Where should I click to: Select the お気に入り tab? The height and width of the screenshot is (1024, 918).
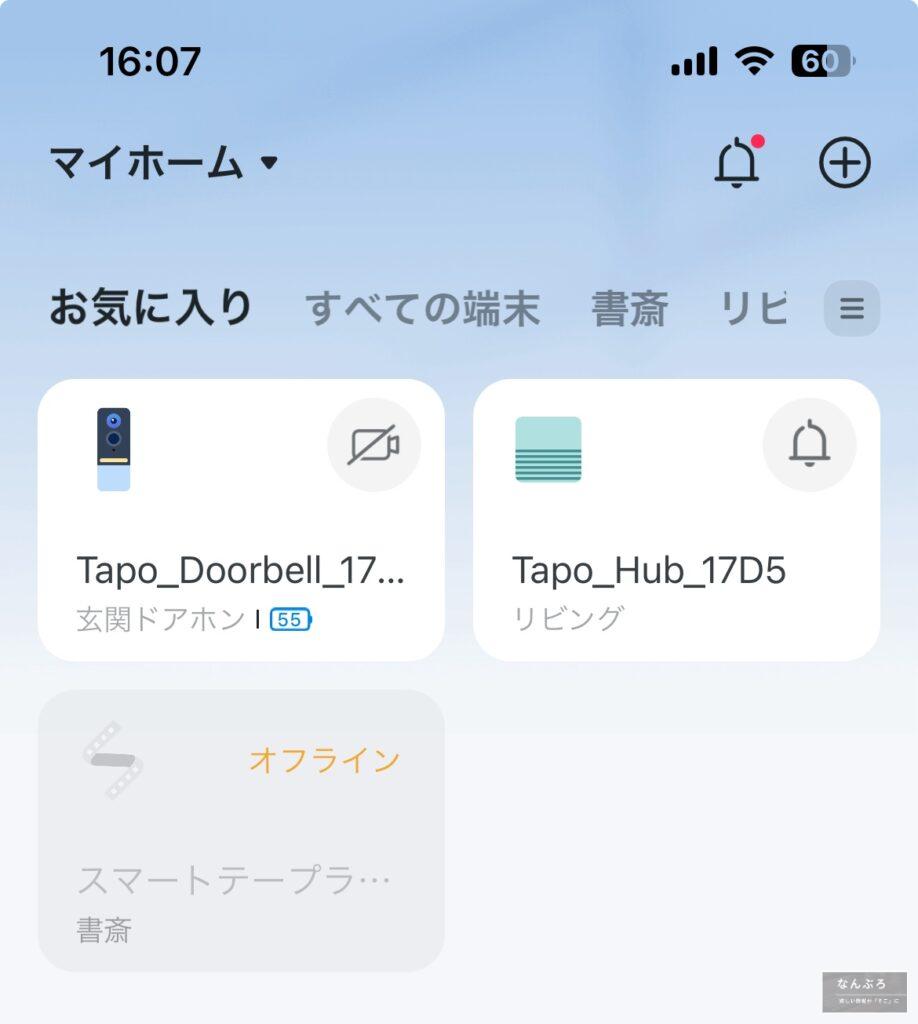[x=151, y=308]
